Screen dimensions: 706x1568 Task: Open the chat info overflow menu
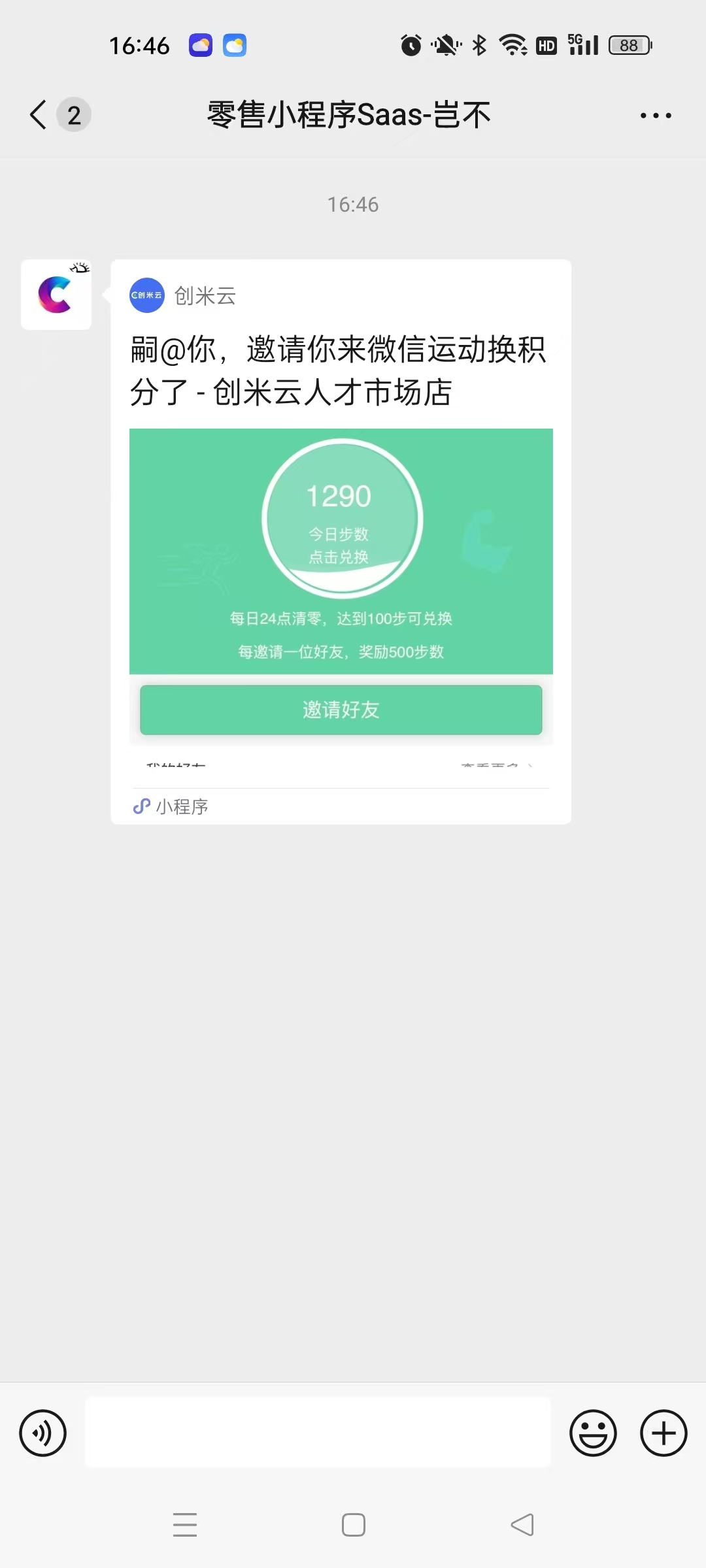(655, 116)
